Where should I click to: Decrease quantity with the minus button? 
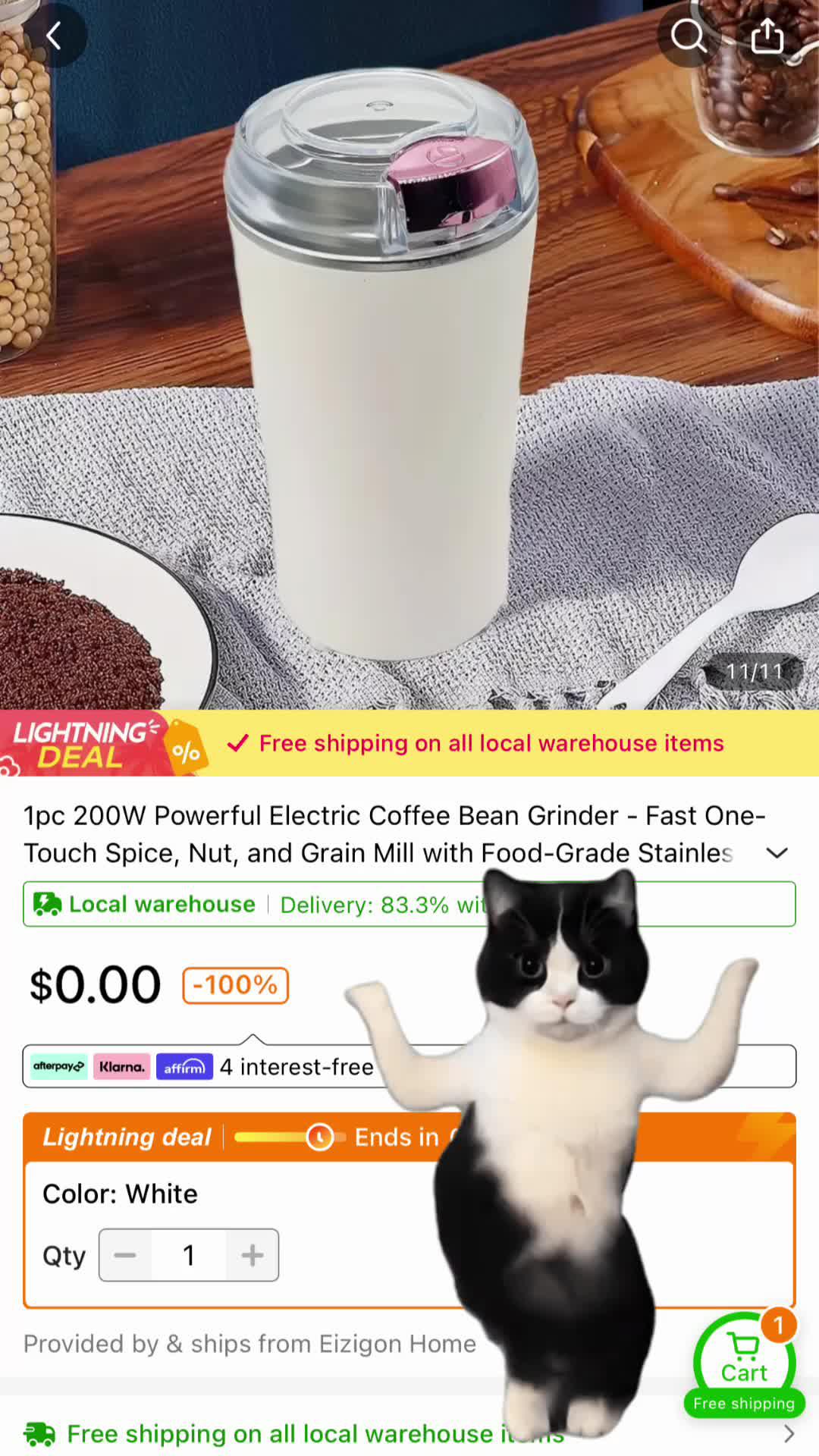[125, 1255]
